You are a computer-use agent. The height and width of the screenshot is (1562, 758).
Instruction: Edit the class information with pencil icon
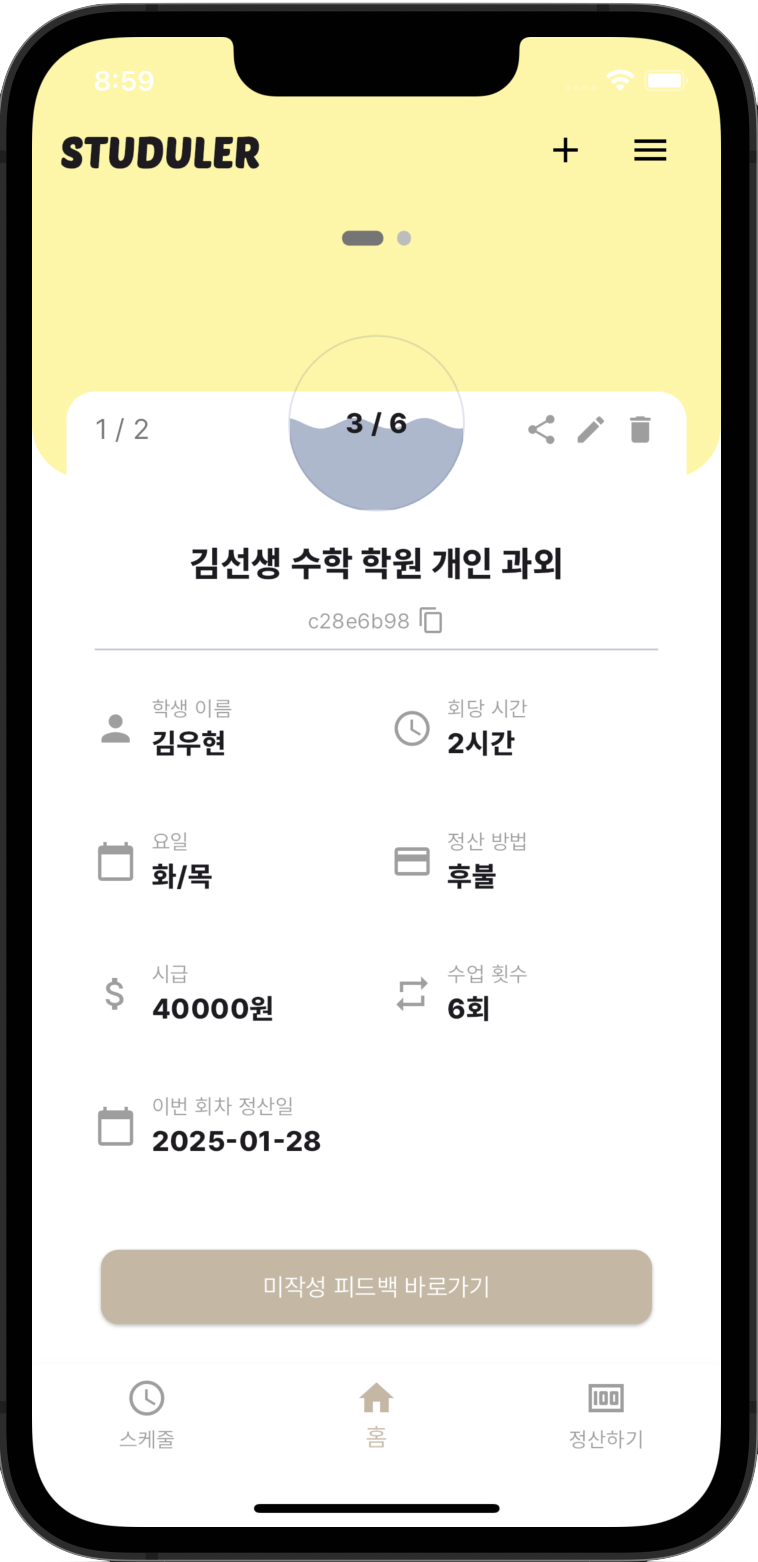pyautogui.click(x=590, y=429)
